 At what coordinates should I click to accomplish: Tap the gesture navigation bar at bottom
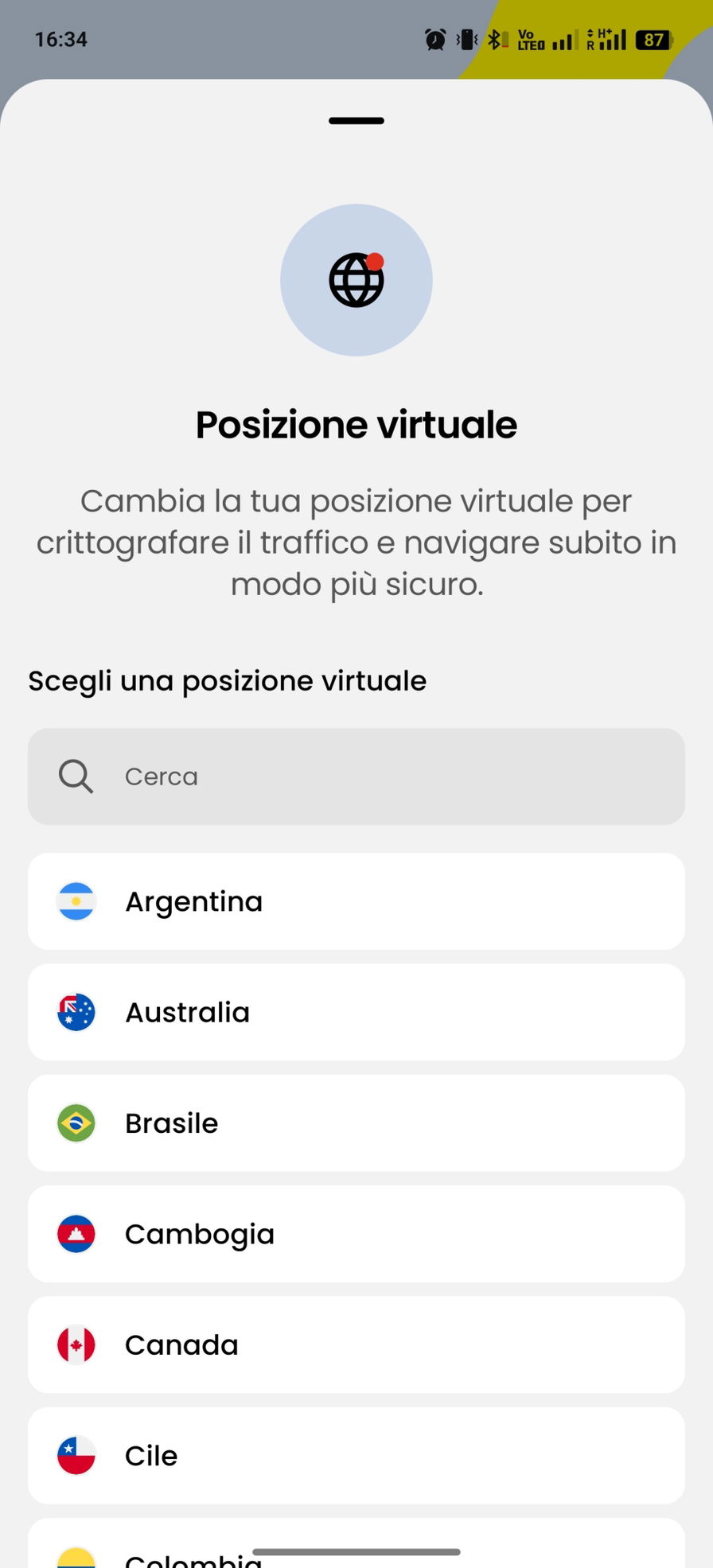coord(356,1550)
